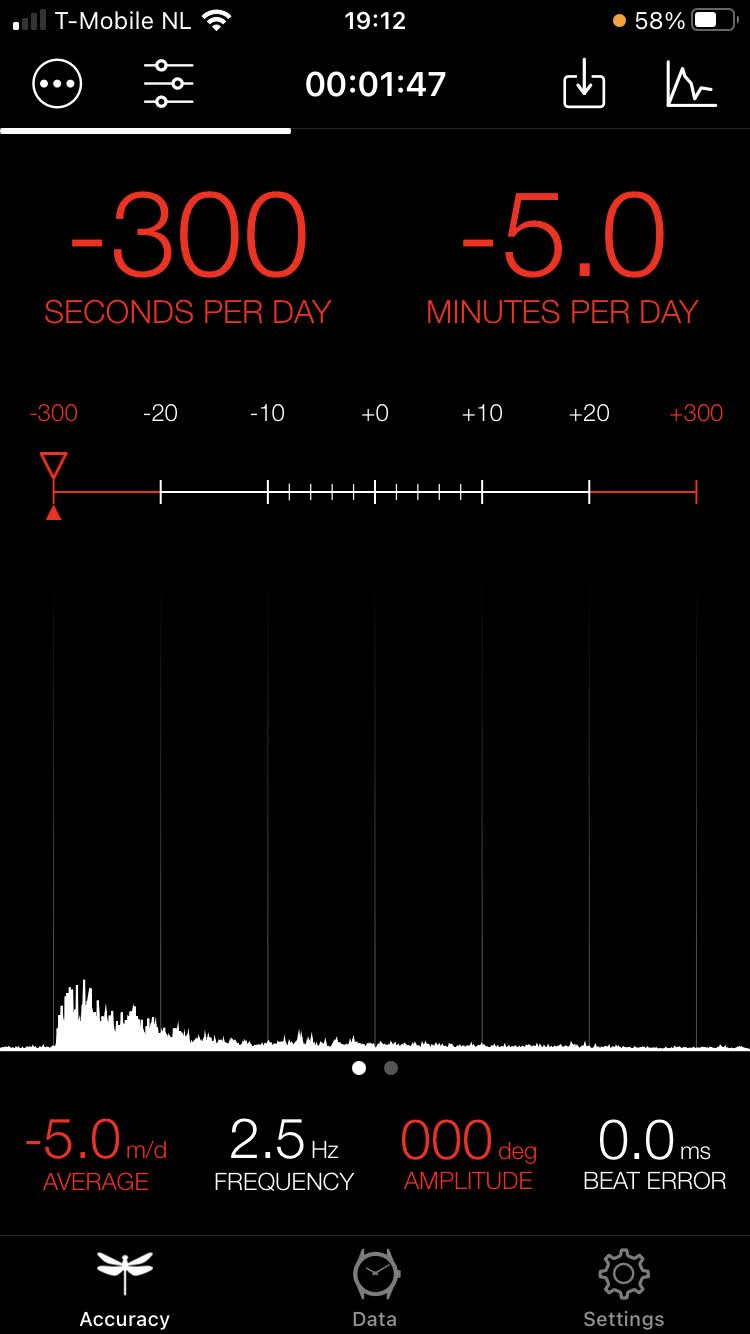Viewport: 750px width, 1334px height.
Task: Open the sliders adjustment controls
Action: 168,84
